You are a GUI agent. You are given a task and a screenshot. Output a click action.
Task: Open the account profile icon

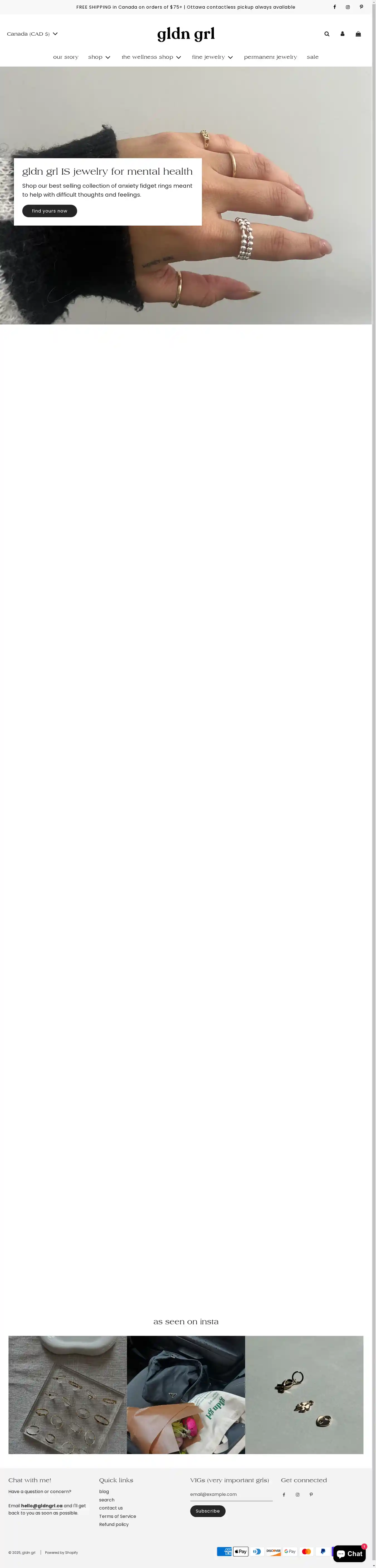(343, 34)
